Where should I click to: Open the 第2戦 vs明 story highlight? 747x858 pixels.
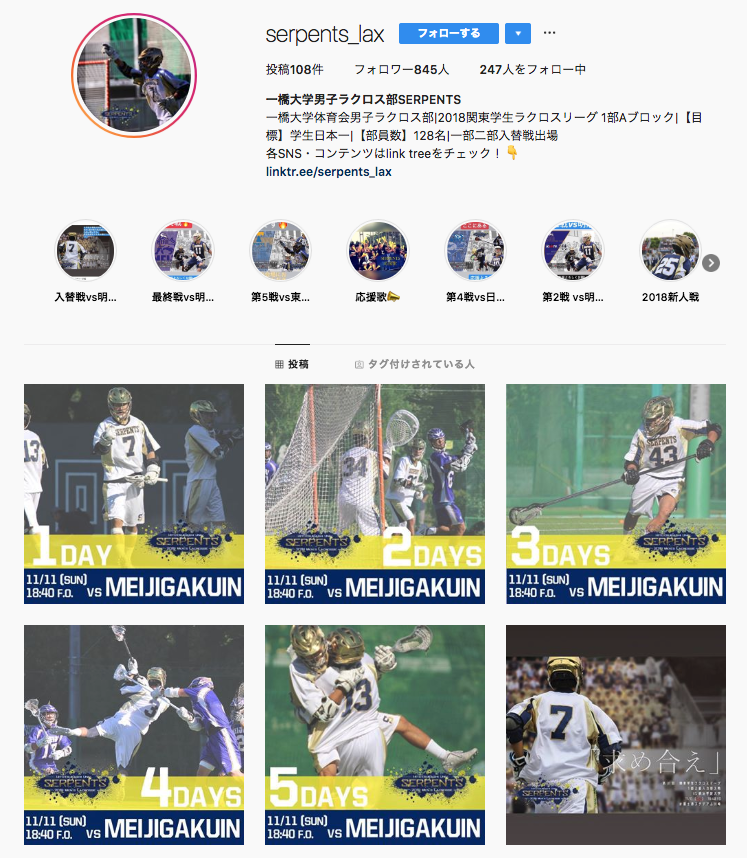(573, 250)
